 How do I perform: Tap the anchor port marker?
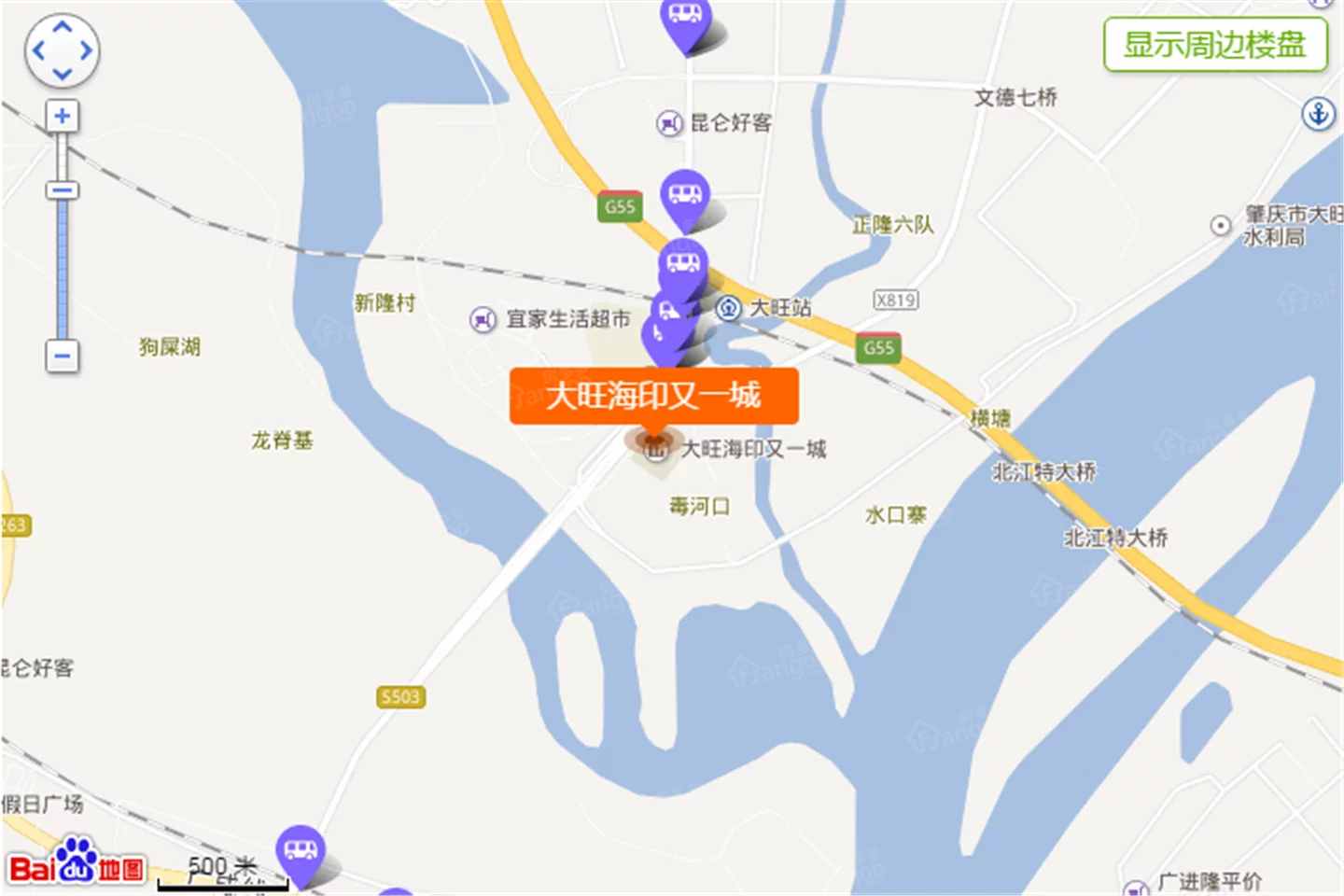pyautogui.click(x=1318, y=114)
